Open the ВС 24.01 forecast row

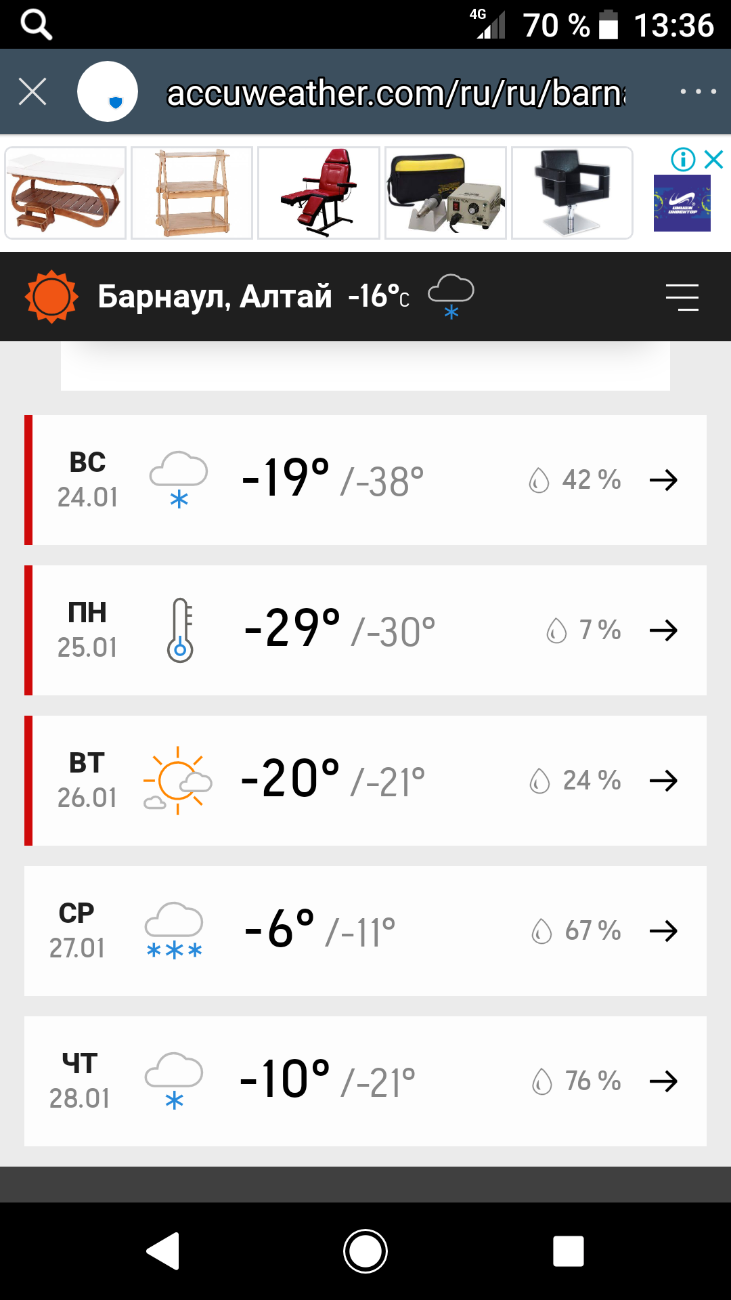point(365,480)
